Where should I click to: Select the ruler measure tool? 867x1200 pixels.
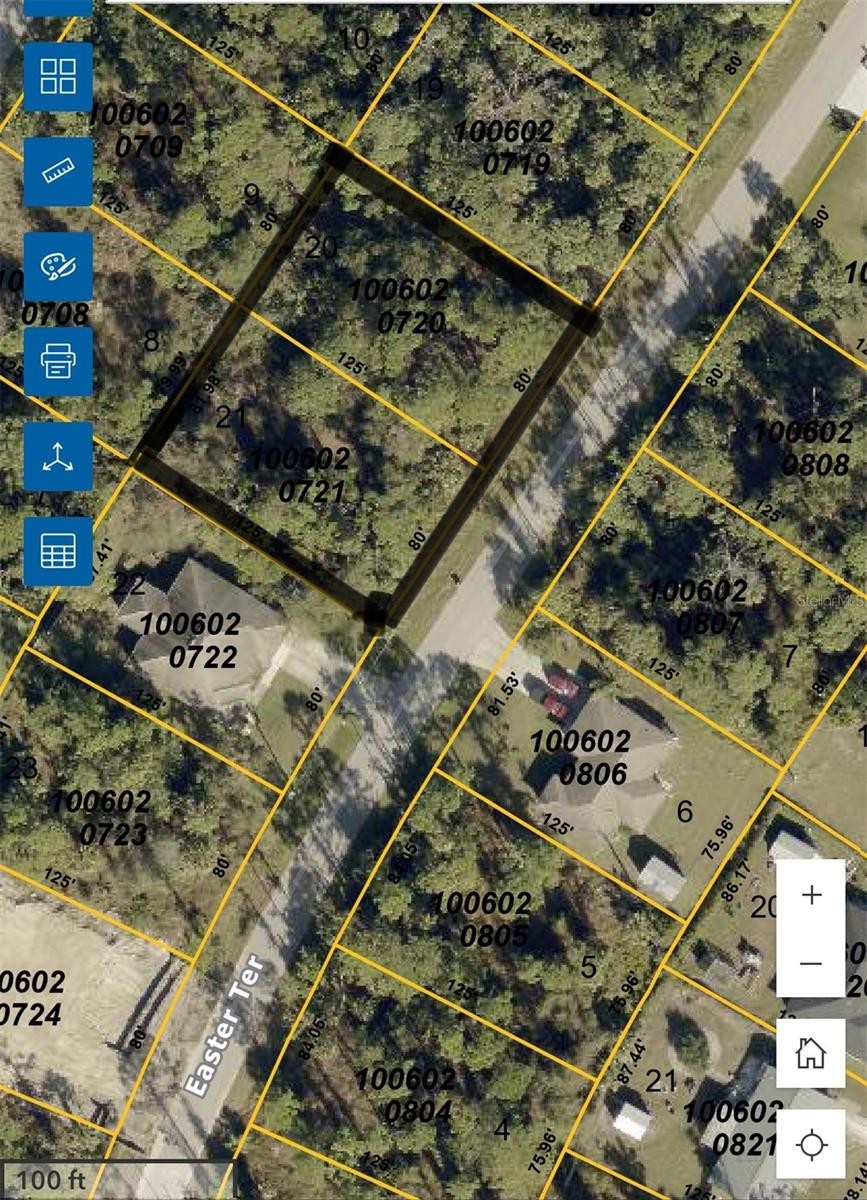[x=58, y=172]
